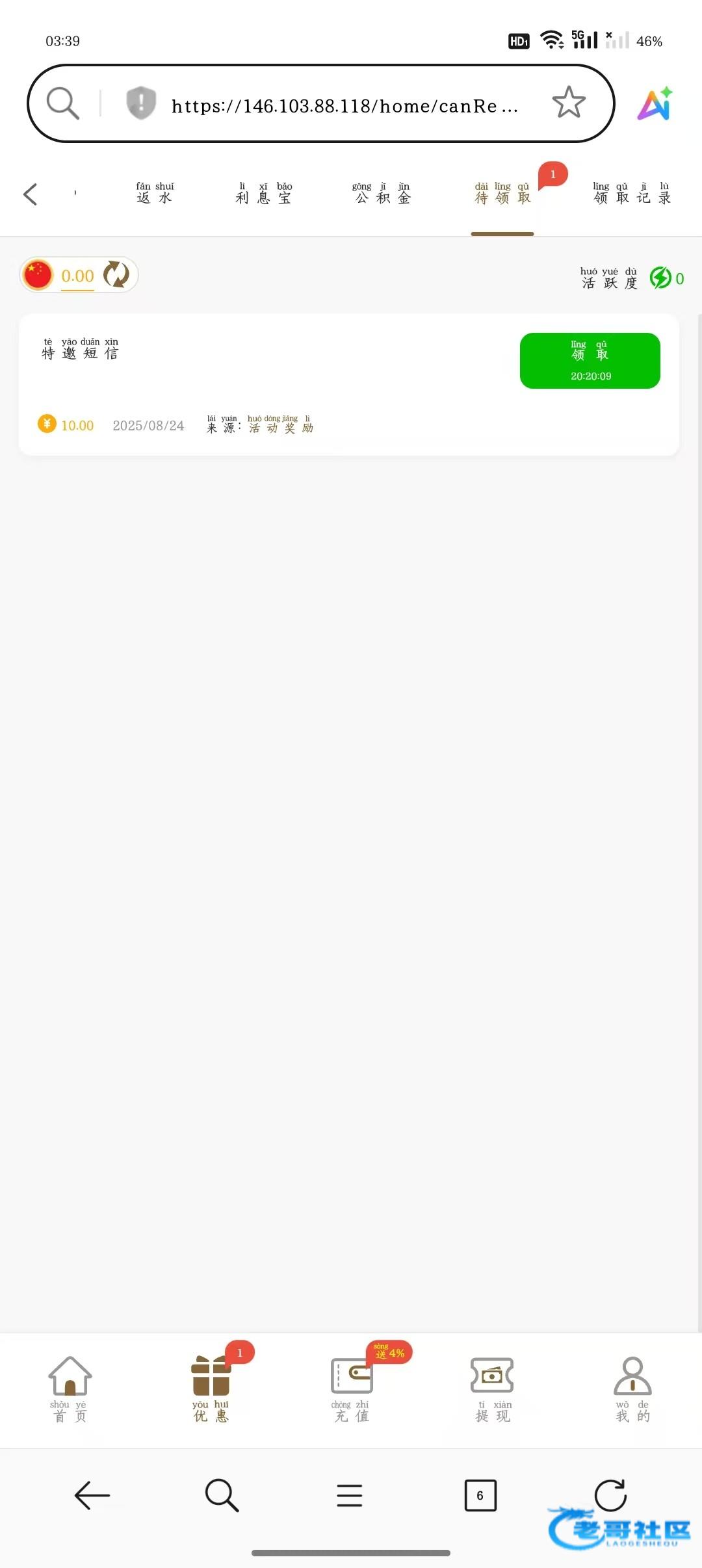Open the AI assistant icon beside the address bar
Viewport: 702px width, 1568px height.
pos(655,103)
